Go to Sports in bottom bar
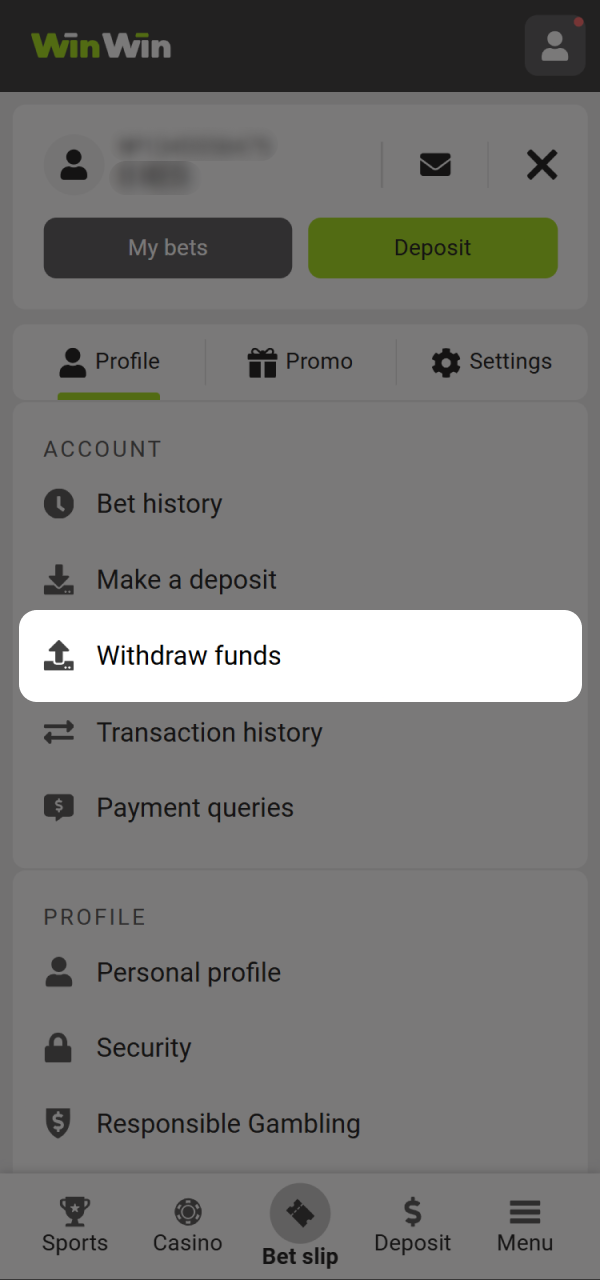Viewport: 600px width, 1280px height. (75, 1226)
